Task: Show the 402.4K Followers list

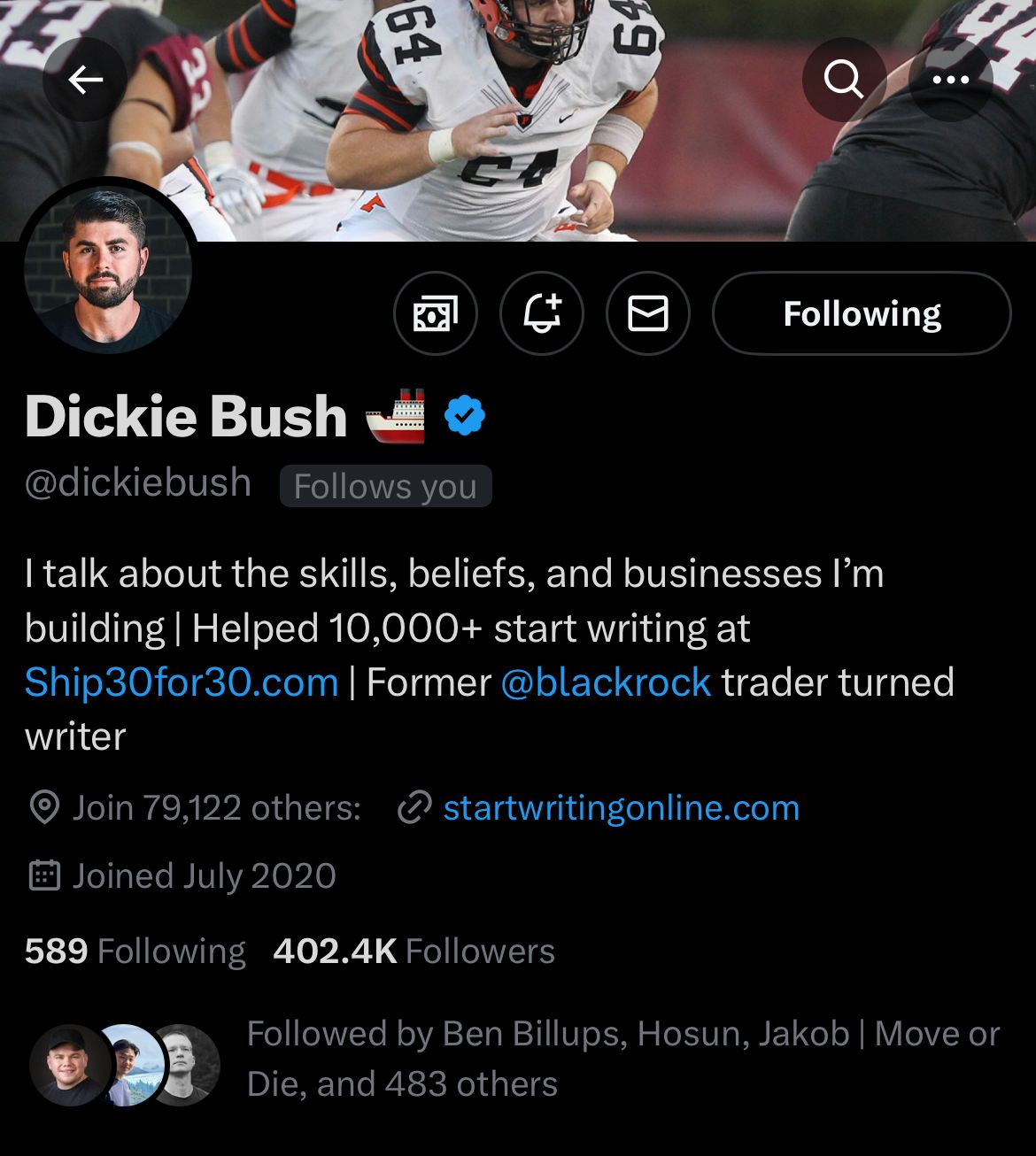Action: click(x=414, y=952)
